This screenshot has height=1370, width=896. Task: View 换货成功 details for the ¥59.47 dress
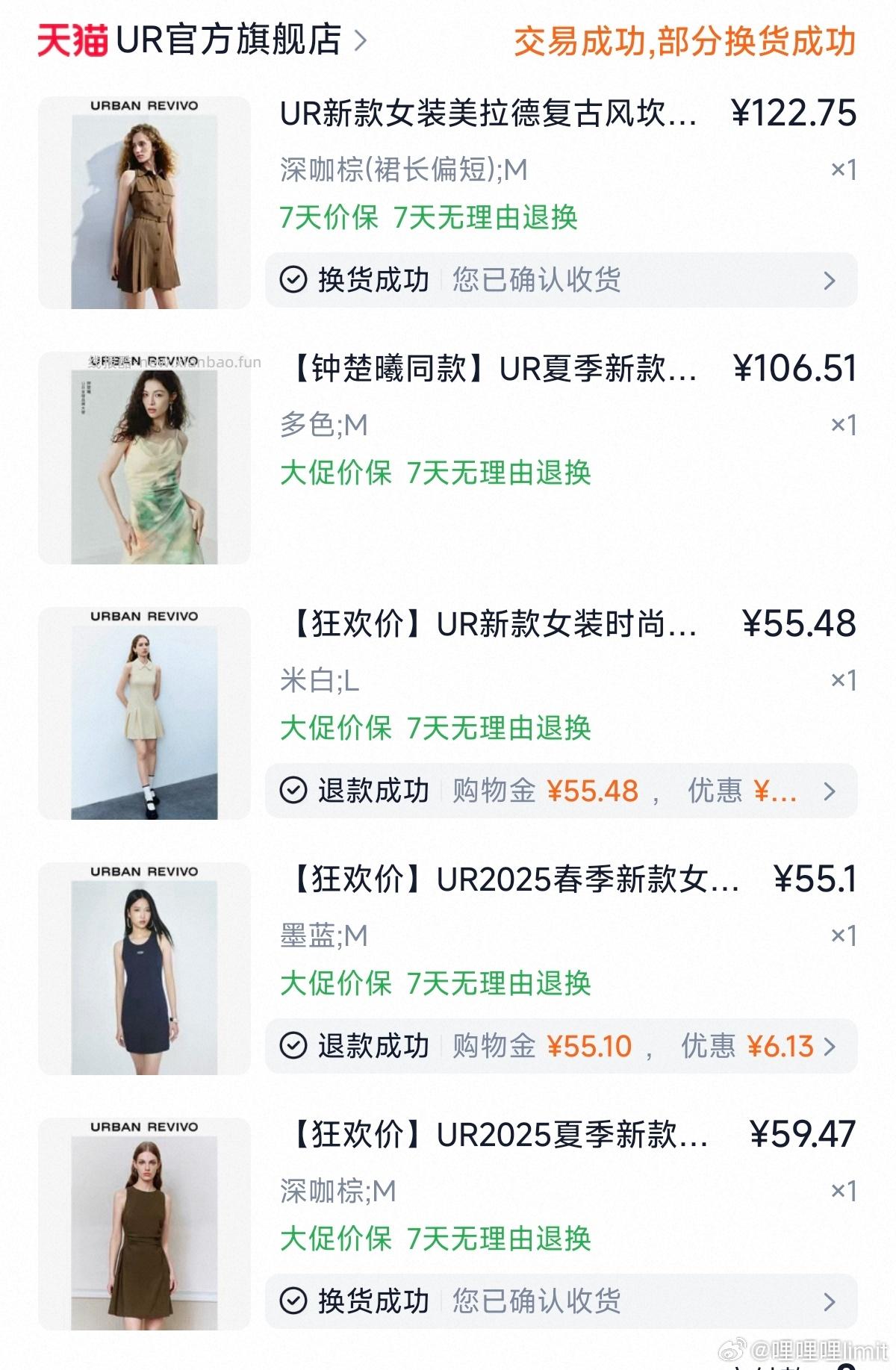561,1301
